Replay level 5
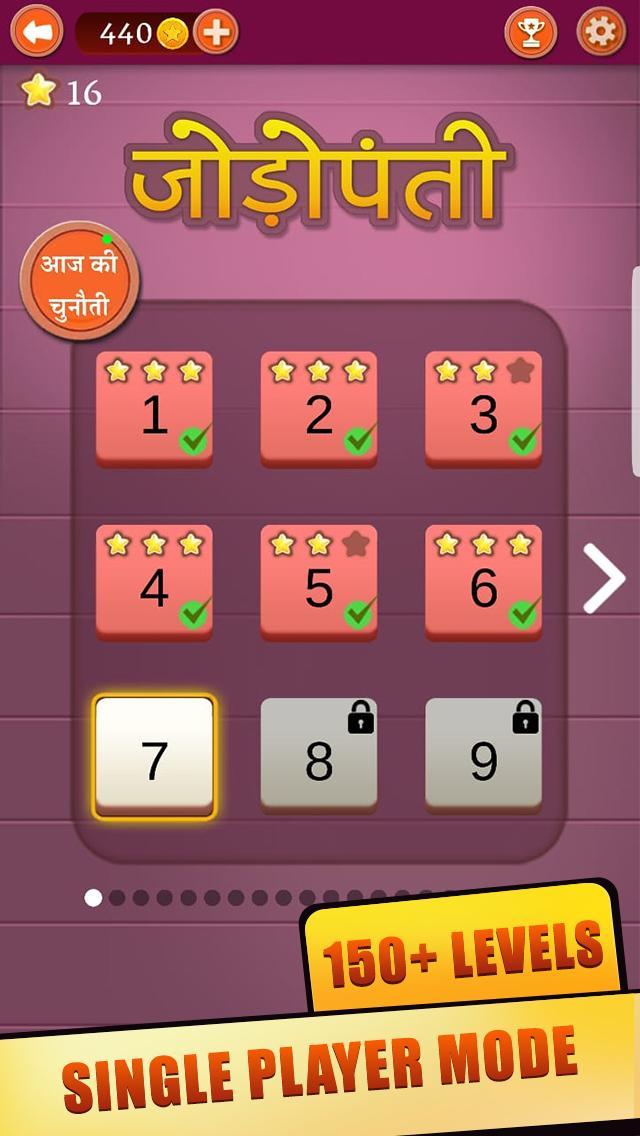 (319, 582)
